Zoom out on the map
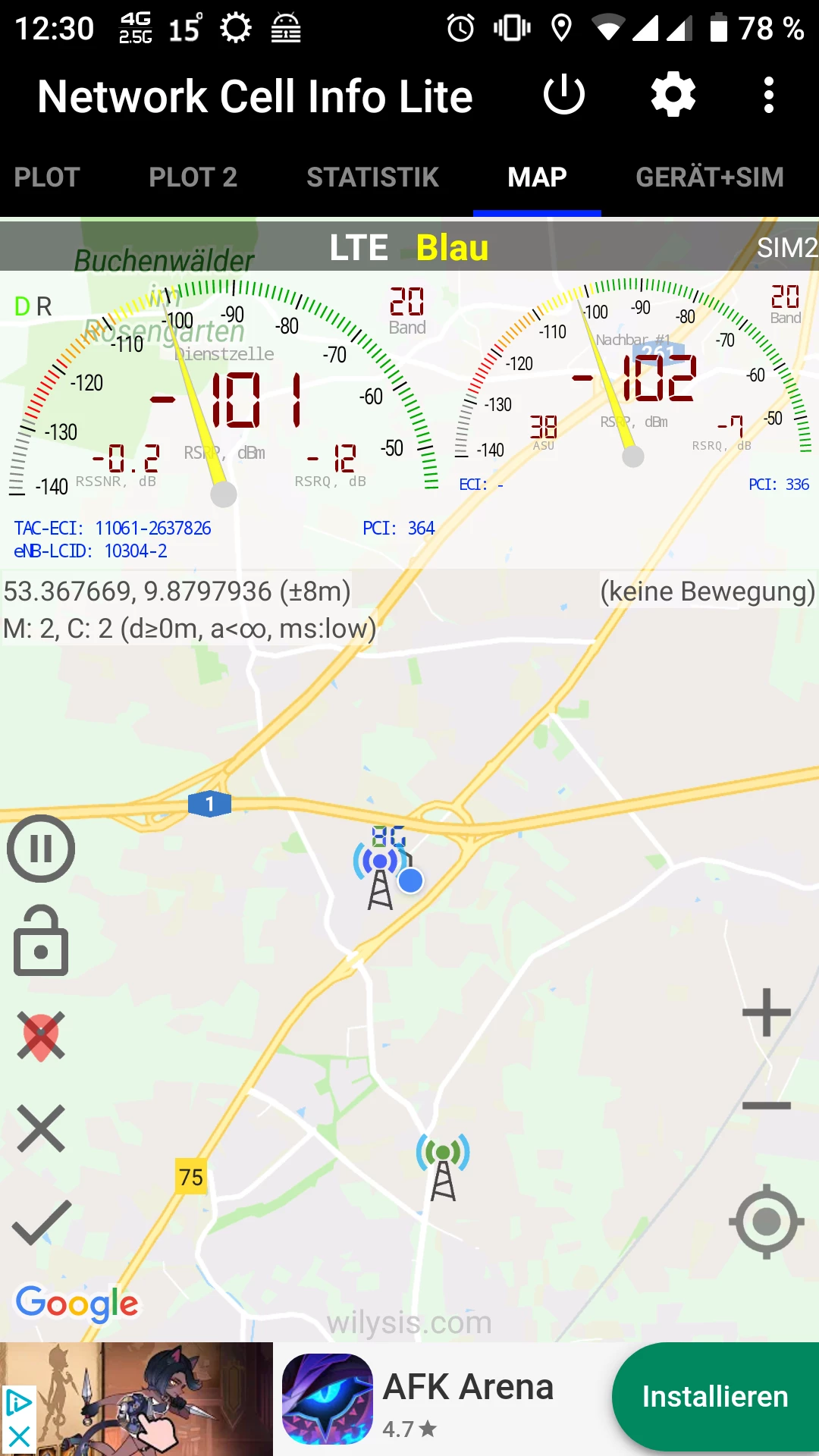Screen dimensions: 819x1456 (766, 1106)
